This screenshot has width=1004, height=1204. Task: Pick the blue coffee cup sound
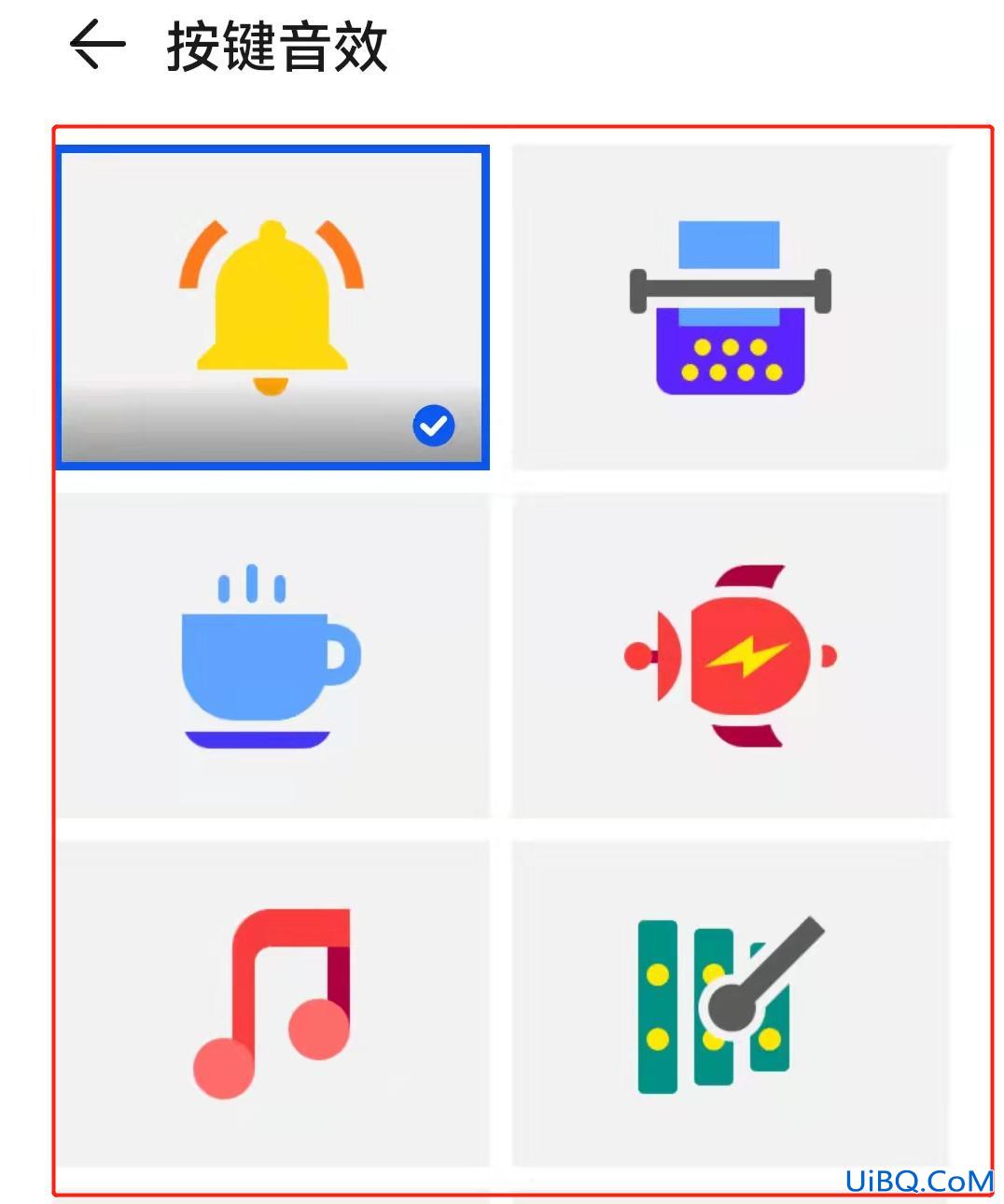click(272, 656)
